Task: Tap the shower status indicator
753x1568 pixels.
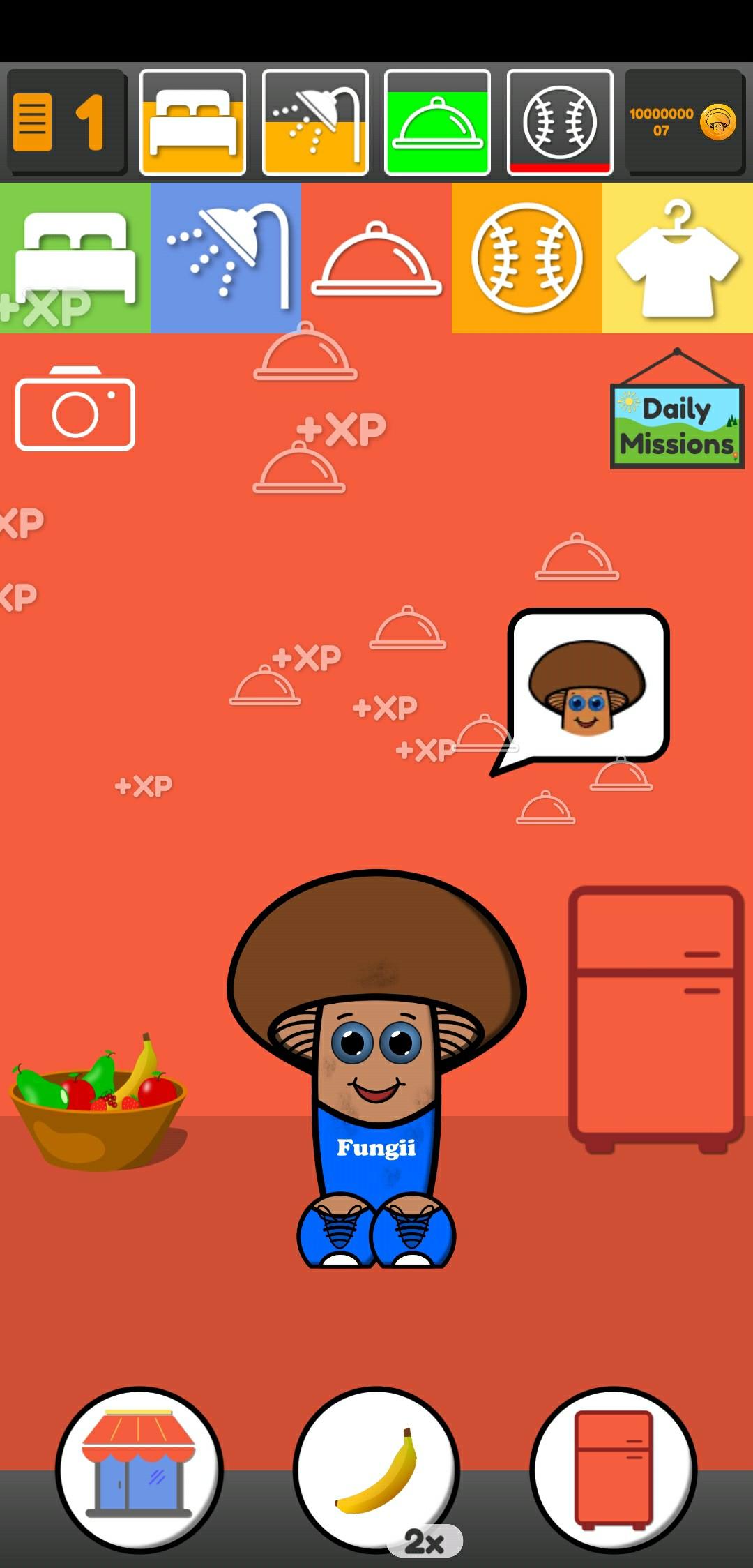Action: tap(315, 123)
